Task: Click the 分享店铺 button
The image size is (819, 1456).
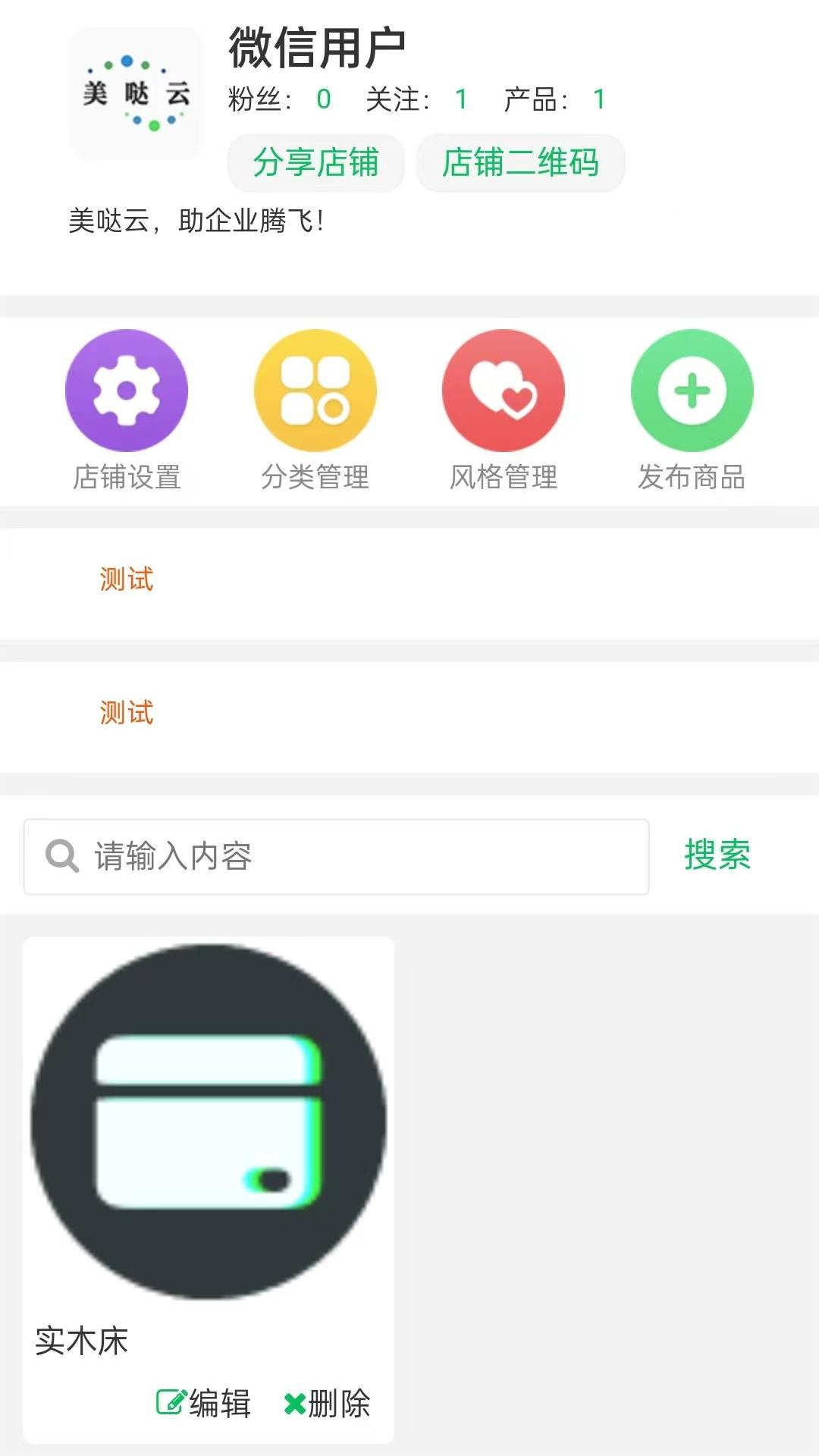Action: [x=315, y=163]
